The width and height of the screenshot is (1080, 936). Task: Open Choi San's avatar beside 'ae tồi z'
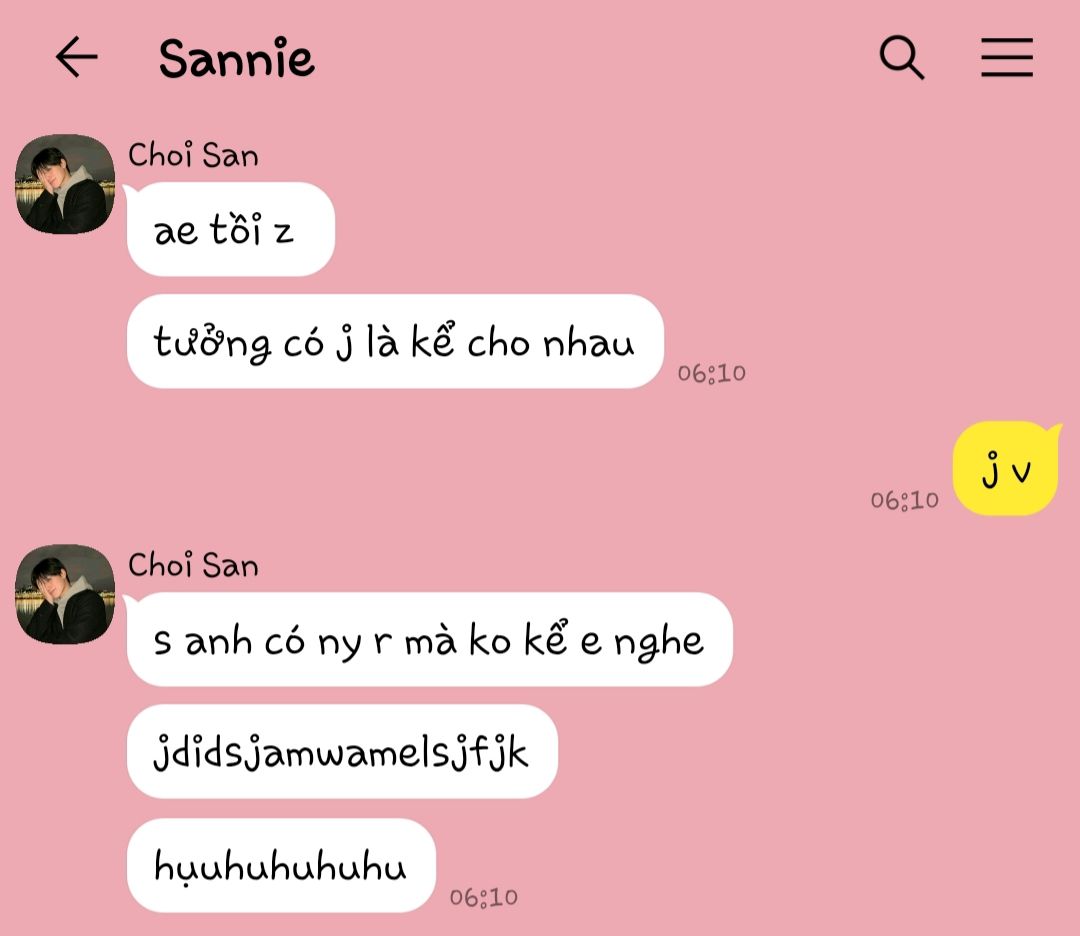pyautogui.click(x=65, y=184)
